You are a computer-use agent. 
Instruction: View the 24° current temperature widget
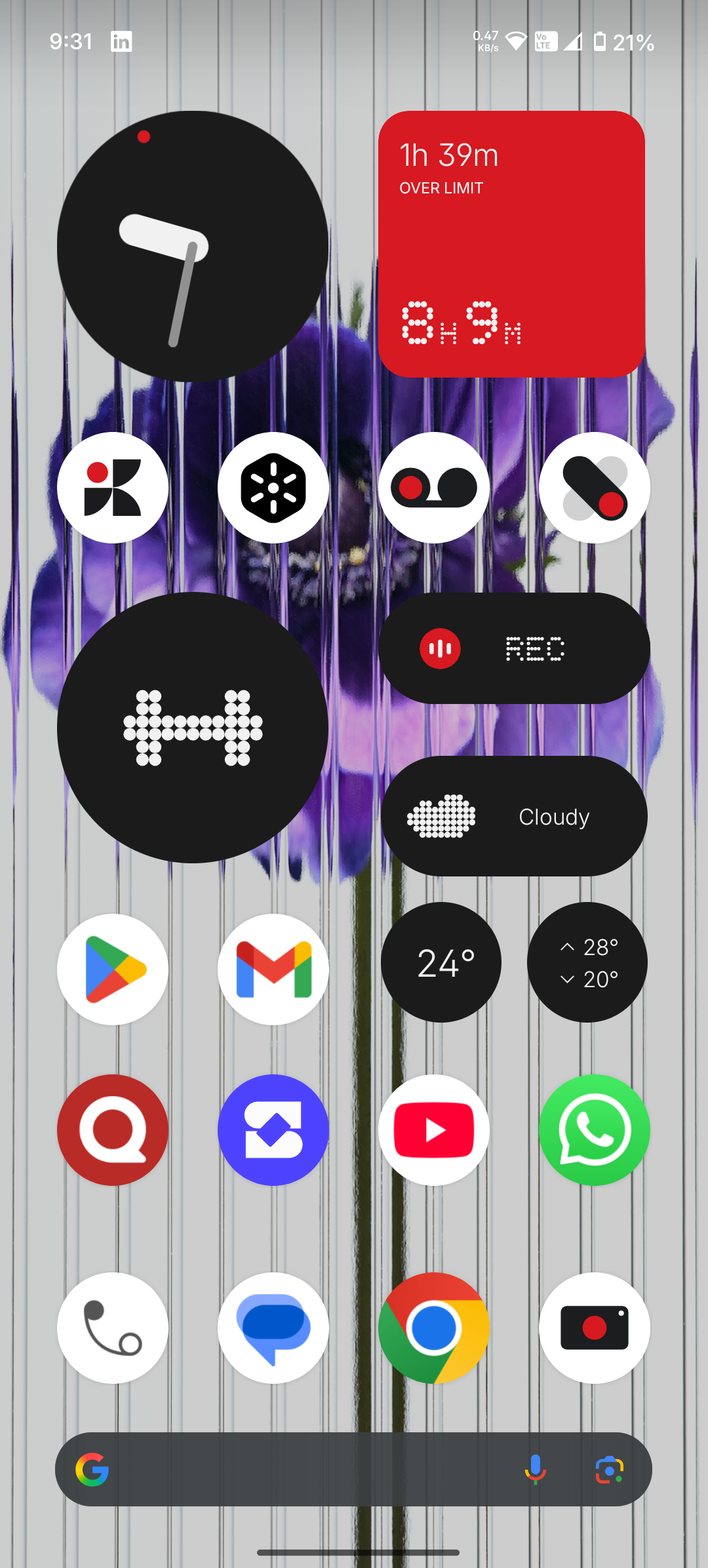[441, 962]
